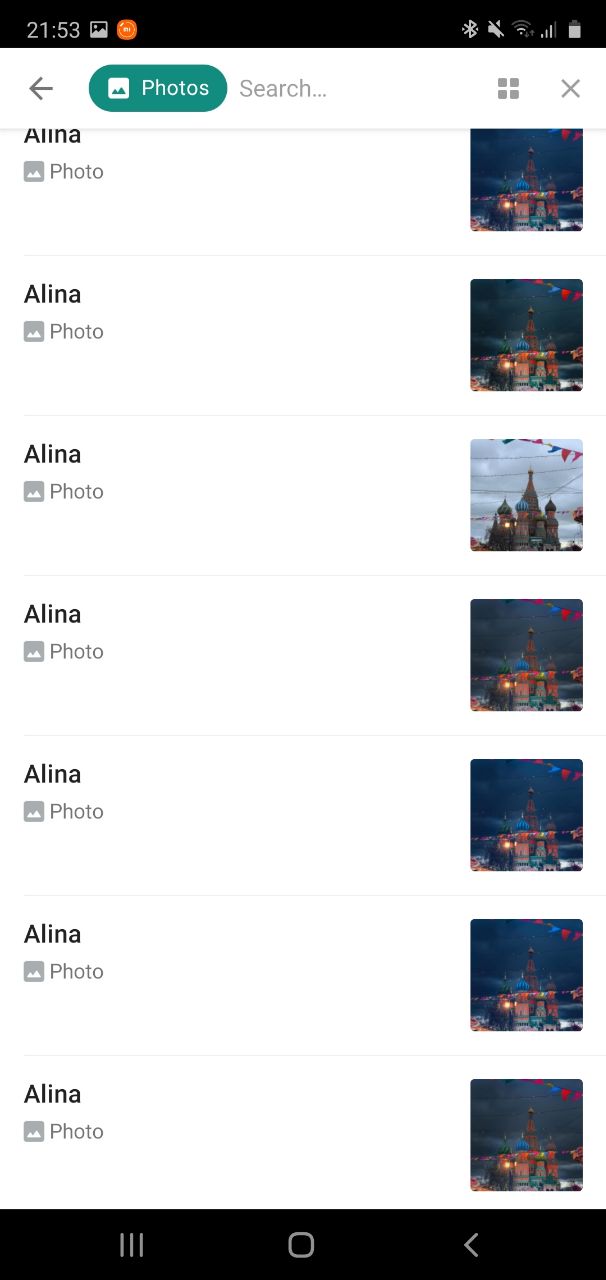606x1280 pixels.
Task: Clear the search with the X icon
Action: click(x=570, y=88)
